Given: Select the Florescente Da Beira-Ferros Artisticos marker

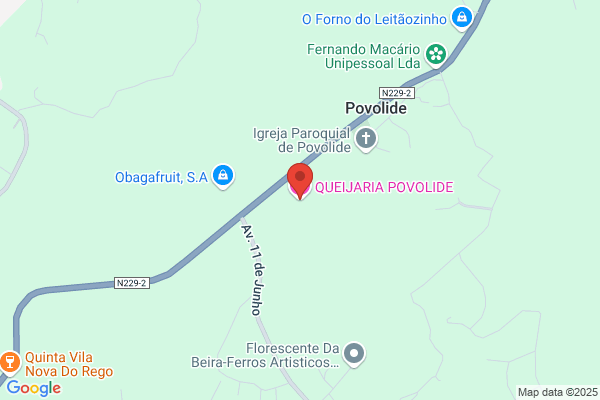Looking at the screenshot, I should 354,354.
